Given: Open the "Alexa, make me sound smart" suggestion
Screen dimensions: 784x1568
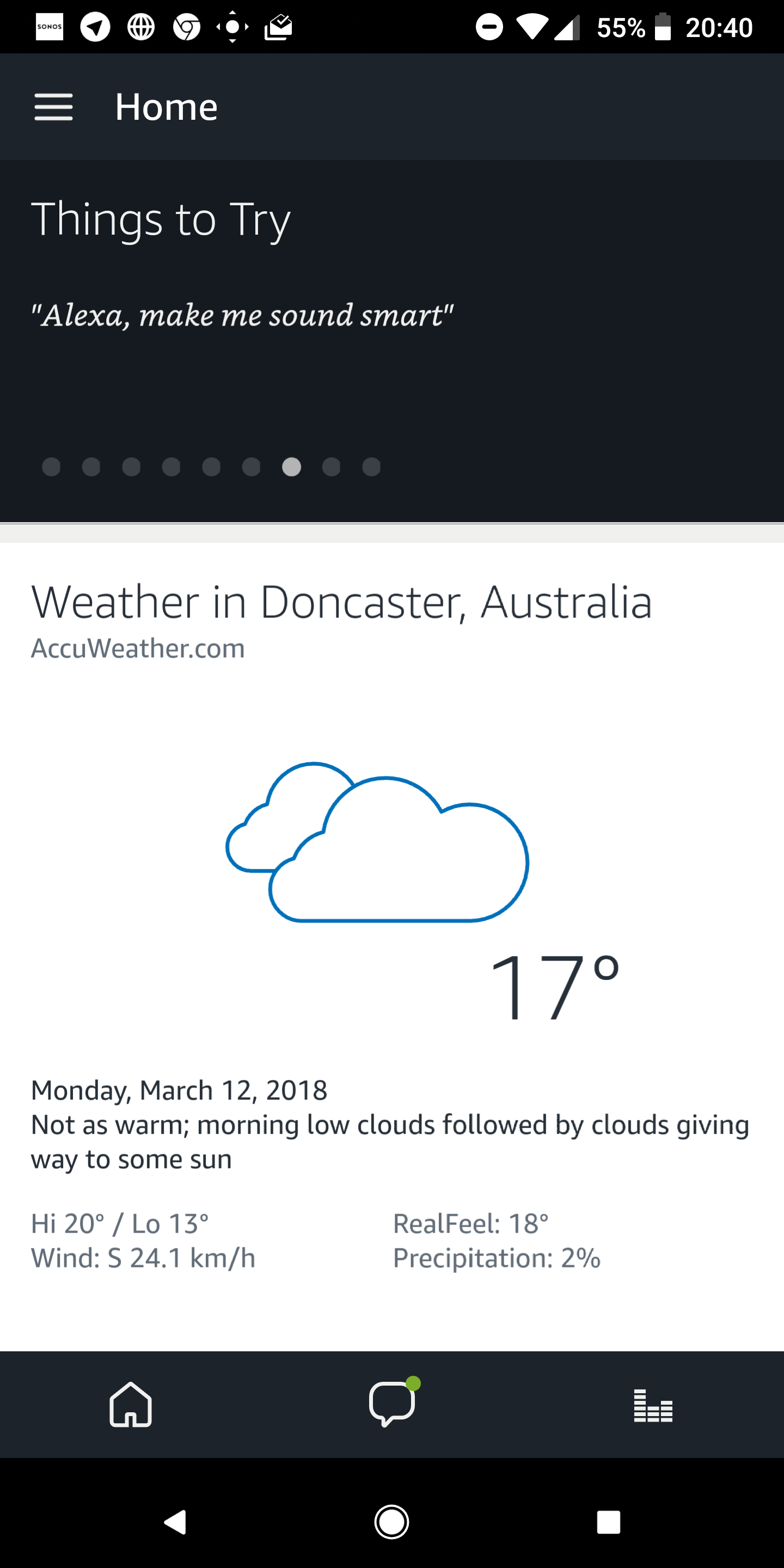Looking at the screenshot, I should pos(242,315).
